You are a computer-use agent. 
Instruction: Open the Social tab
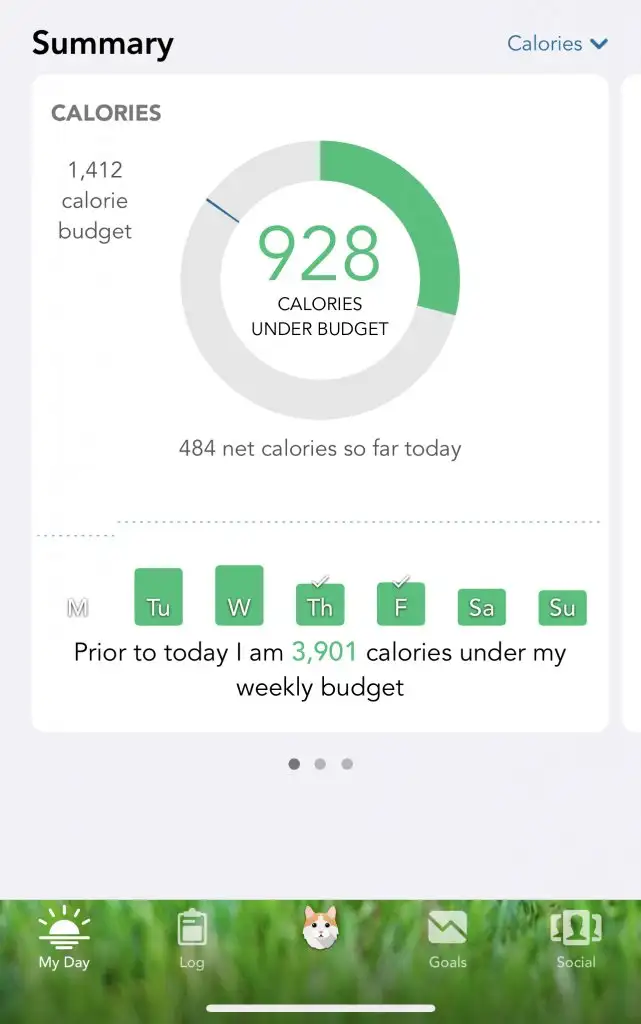pos(575,940)
